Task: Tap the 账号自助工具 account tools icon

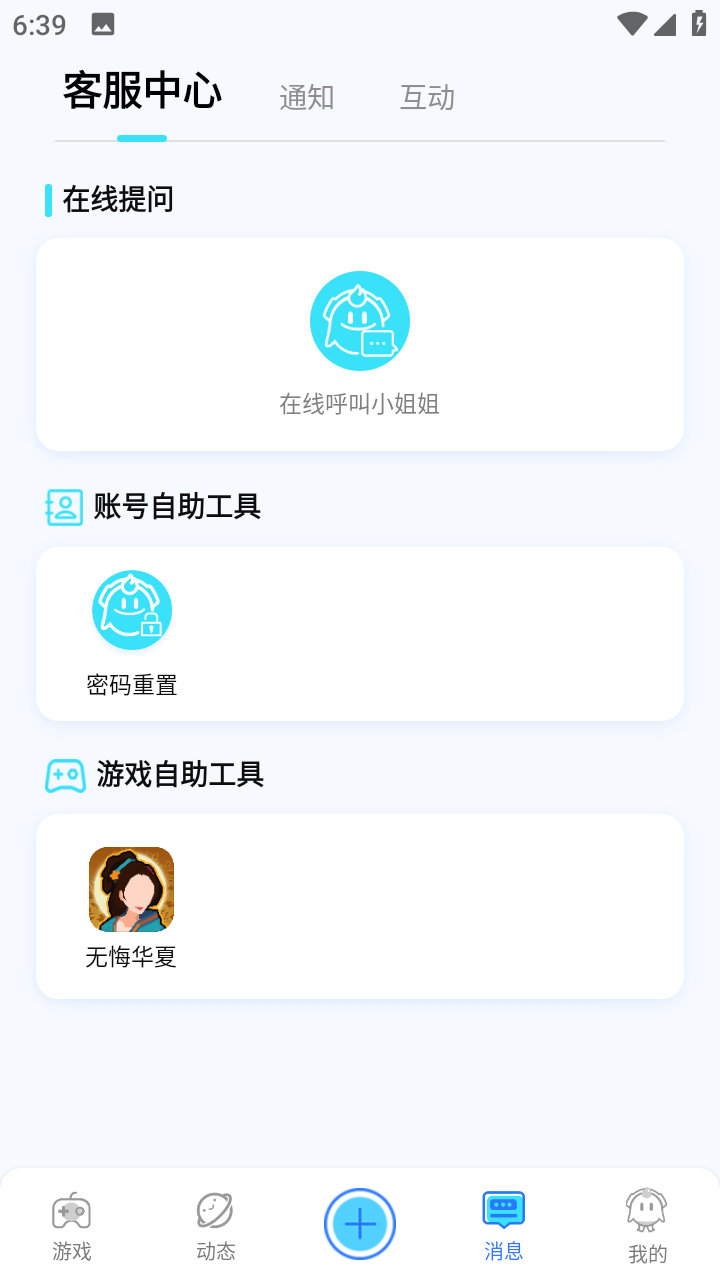Action: pos(64,507)
